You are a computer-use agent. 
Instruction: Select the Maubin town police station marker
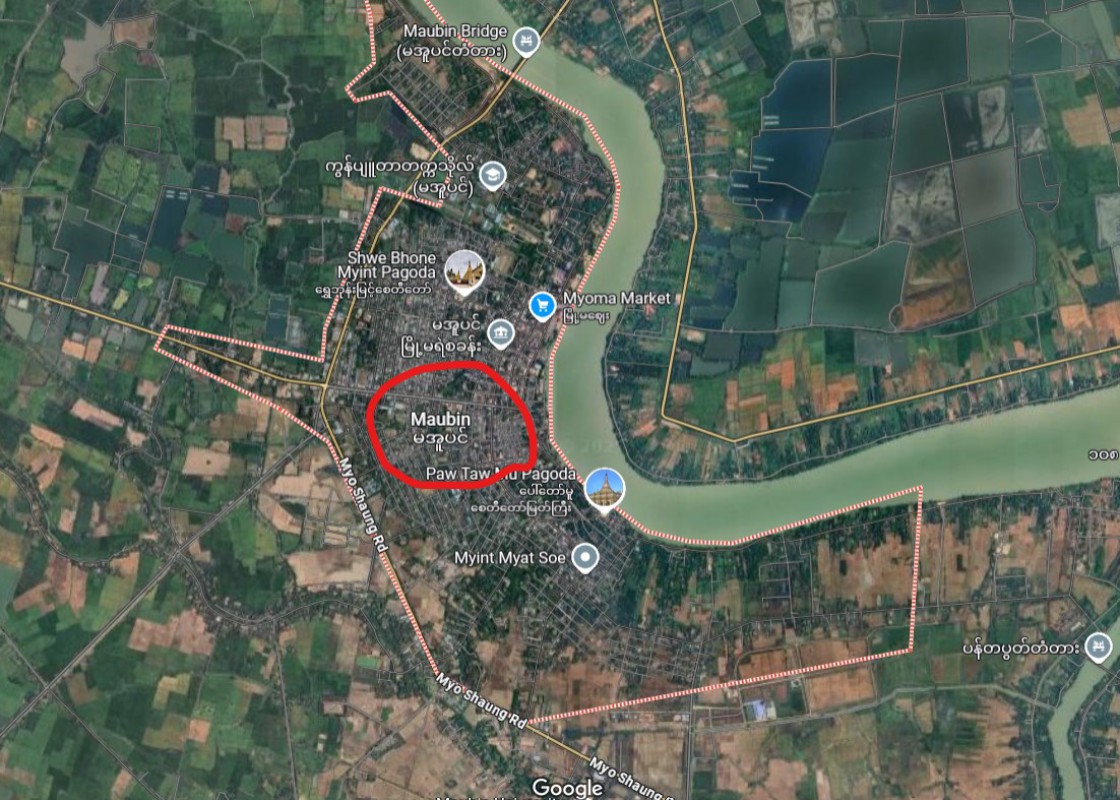click(503, 333)
